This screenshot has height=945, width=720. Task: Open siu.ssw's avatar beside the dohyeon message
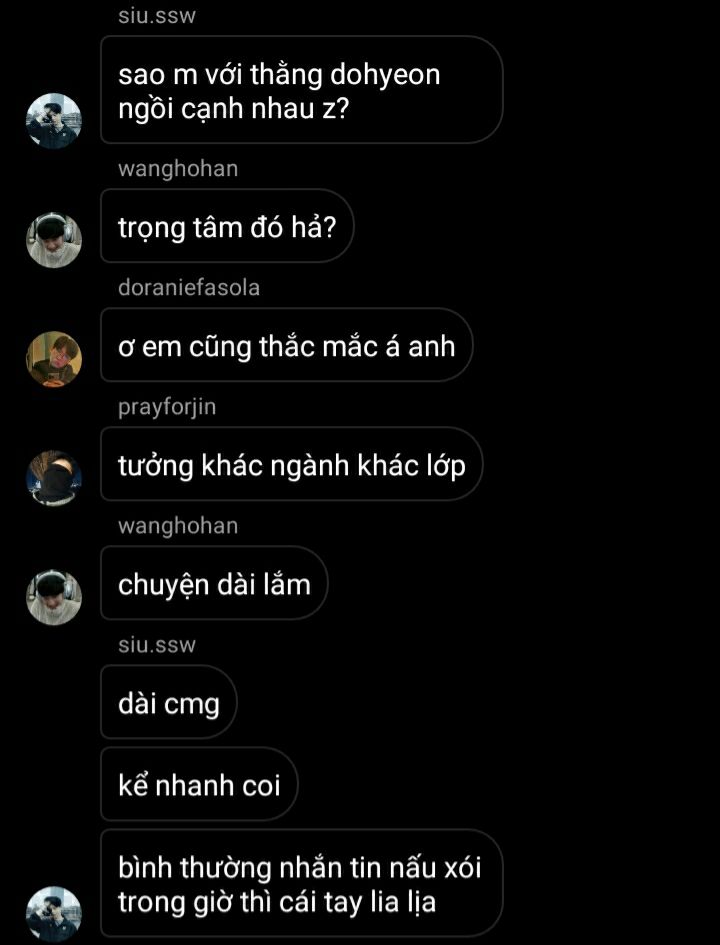coord(53,121)
